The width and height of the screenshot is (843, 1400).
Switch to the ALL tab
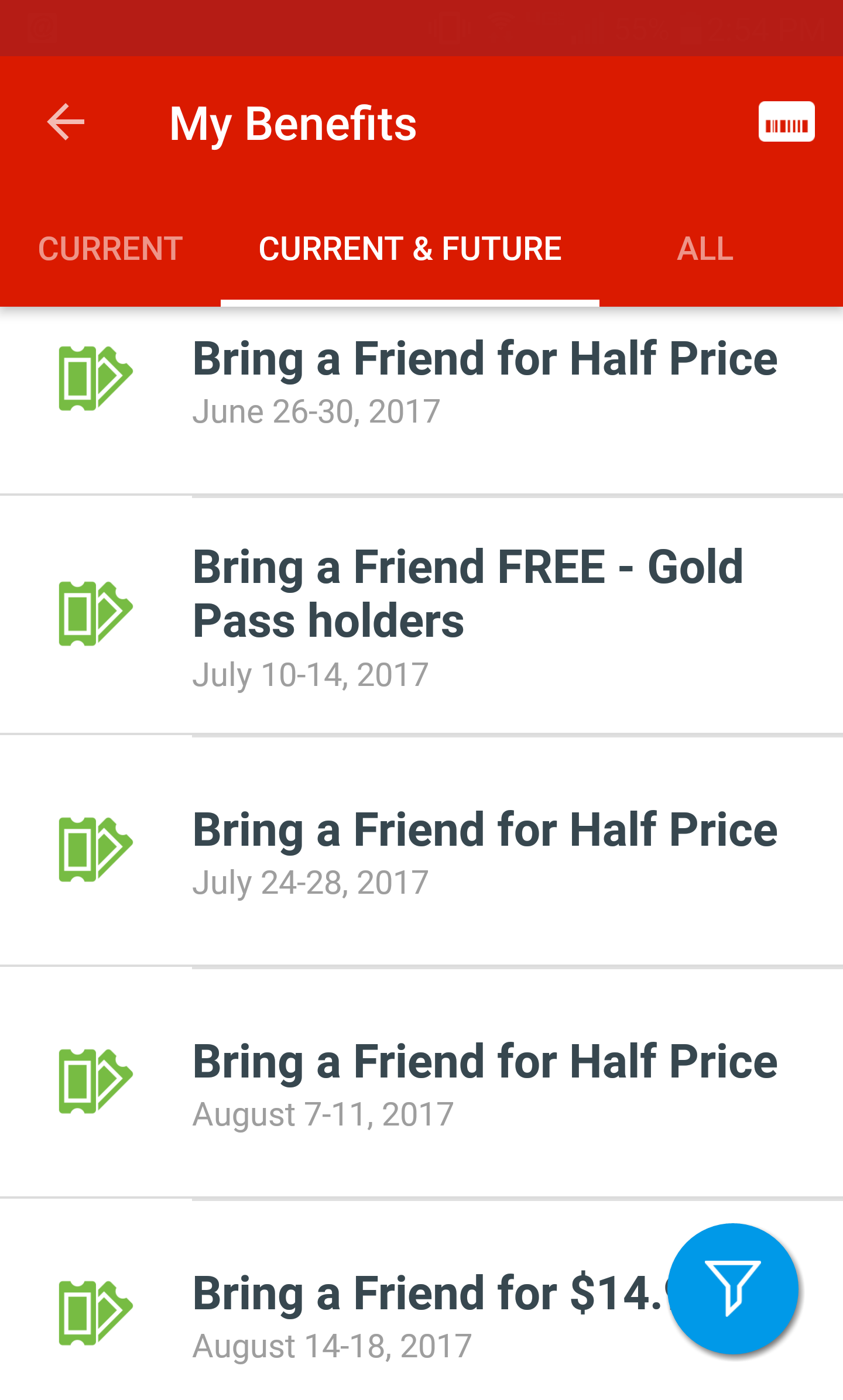pyautogui.click(x=705, y=249)
